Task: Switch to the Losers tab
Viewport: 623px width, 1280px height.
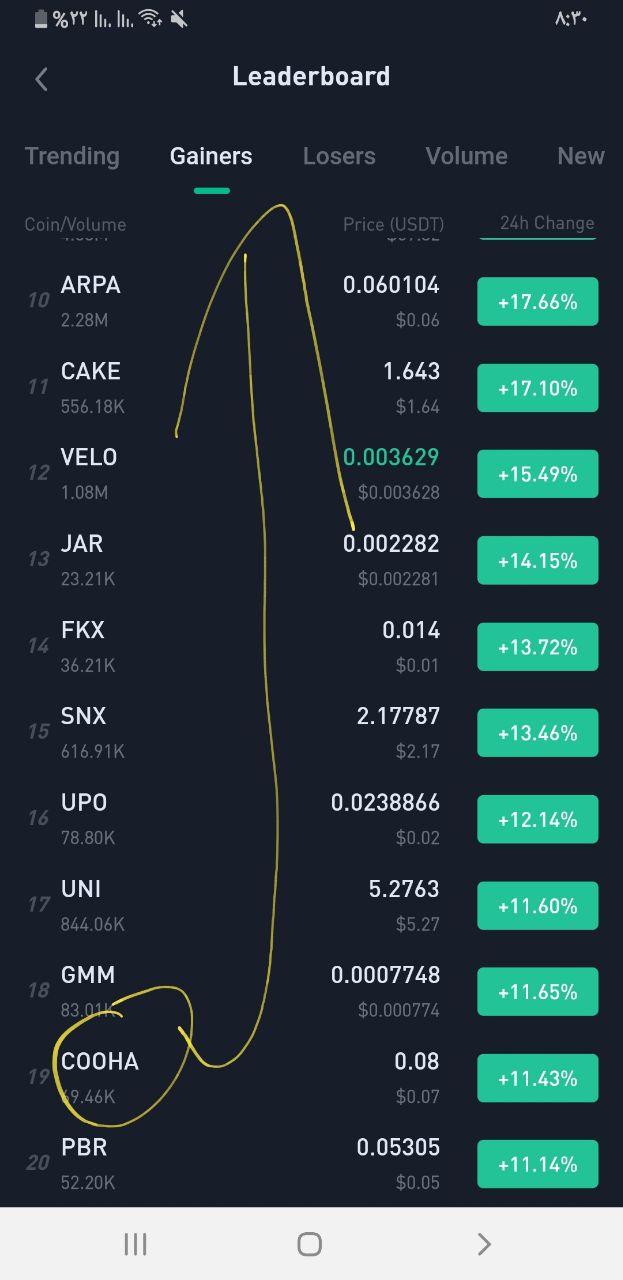Action: (339, 156)
